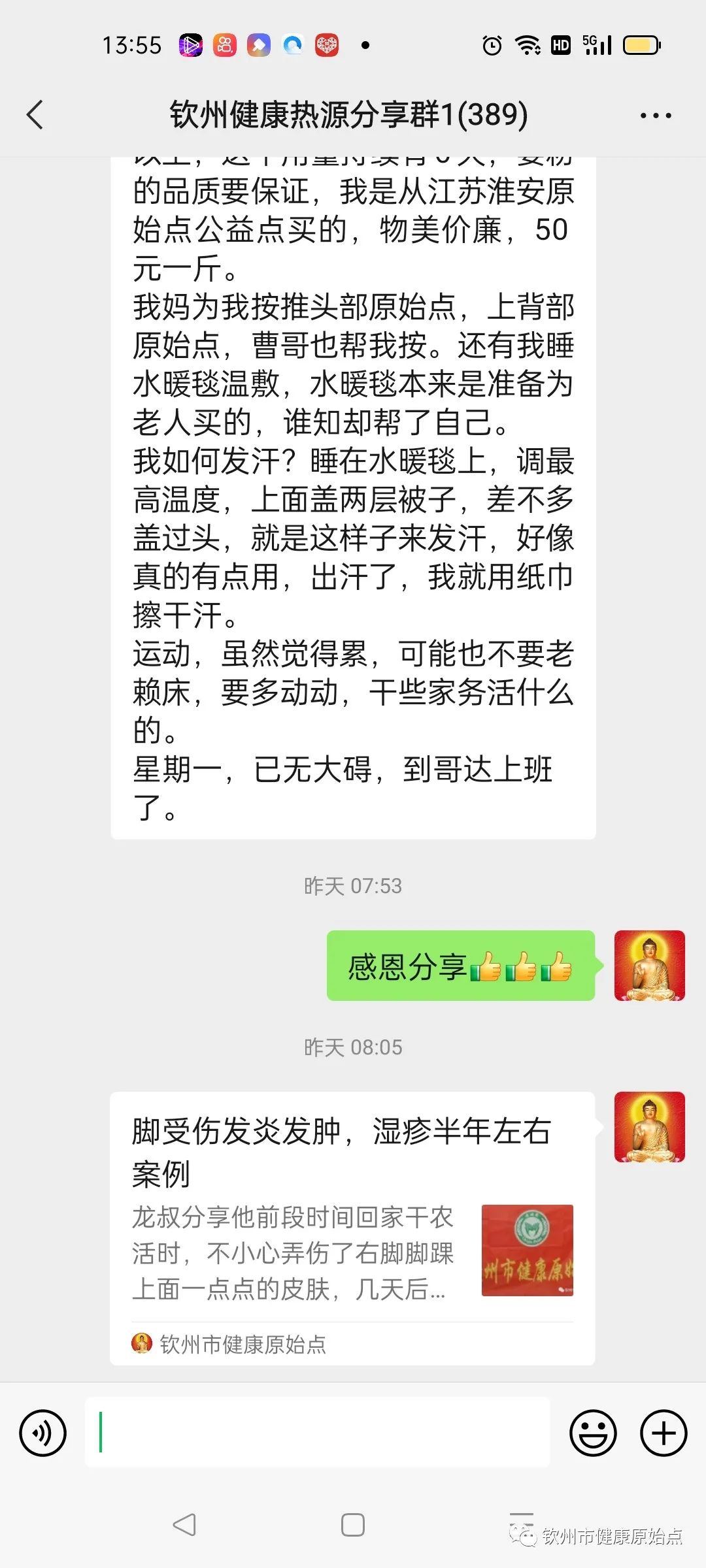The height and width of the screenshot is (1568, 706).
Task: Open the three-dot group options menu
Action: (656, 114)
